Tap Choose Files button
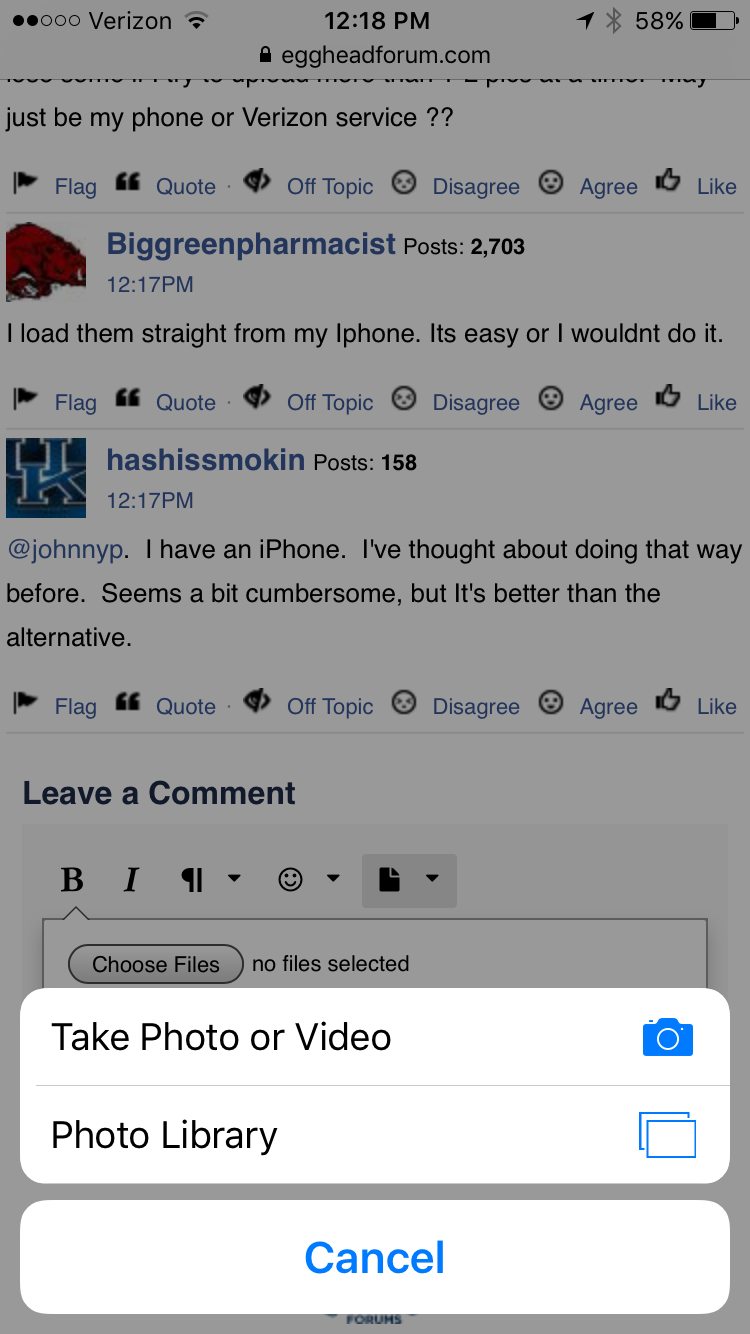The height and width of the screenshot is (1334, 750). tap(156, 964)
